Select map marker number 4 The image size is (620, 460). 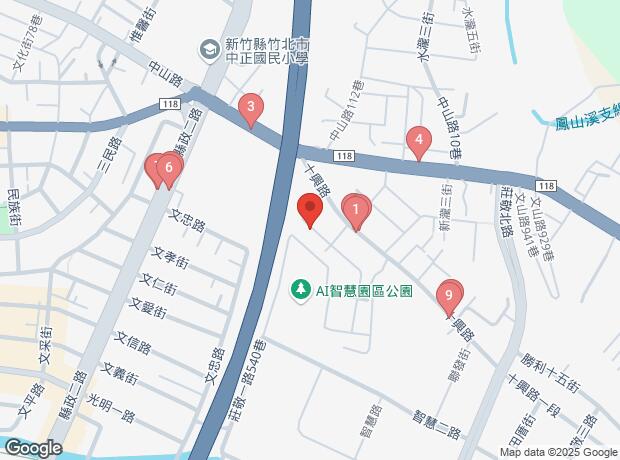(419, 142)
